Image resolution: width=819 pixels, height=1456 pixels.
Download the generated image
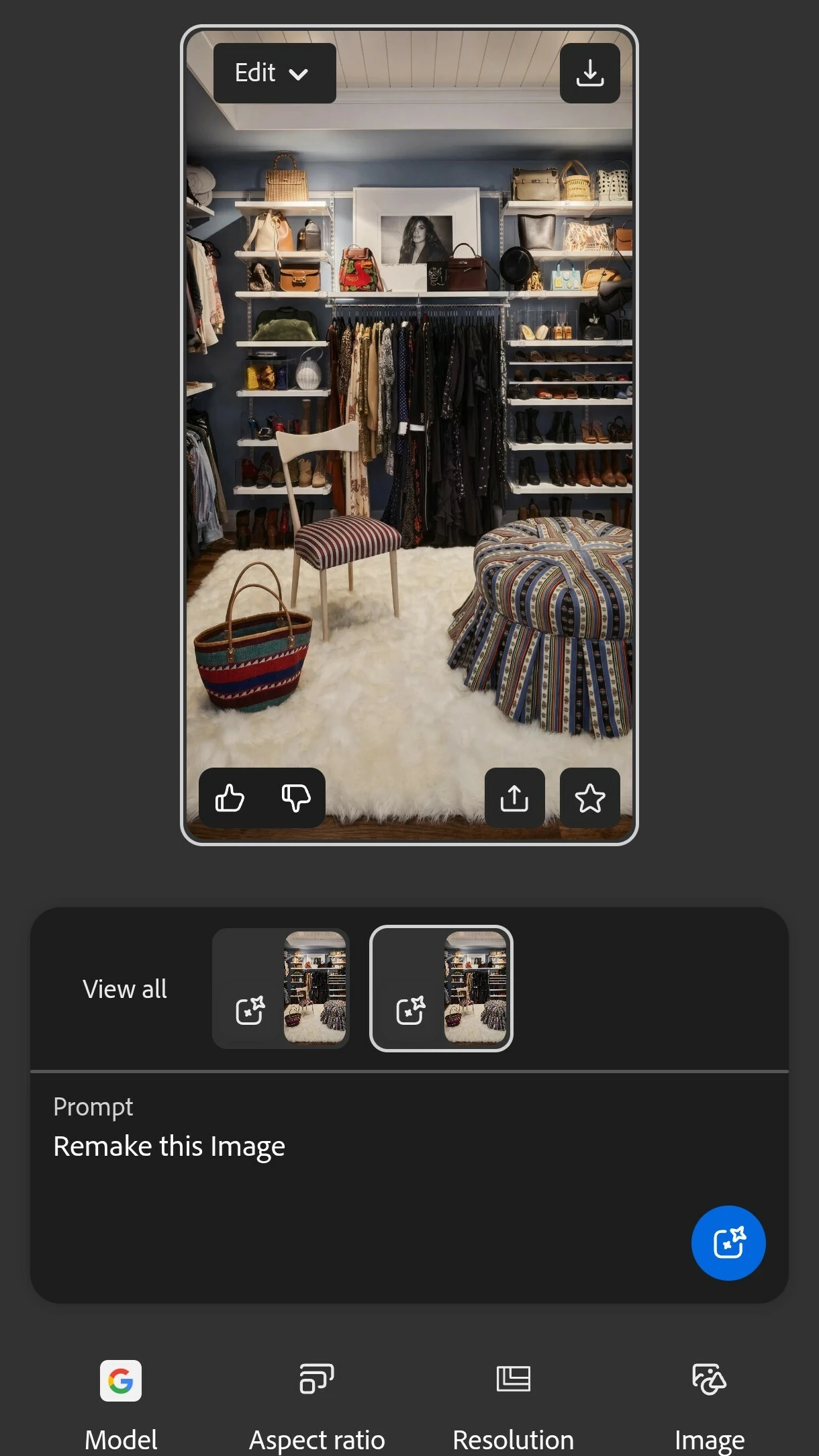pyautogui.click(x=589, y=73)
